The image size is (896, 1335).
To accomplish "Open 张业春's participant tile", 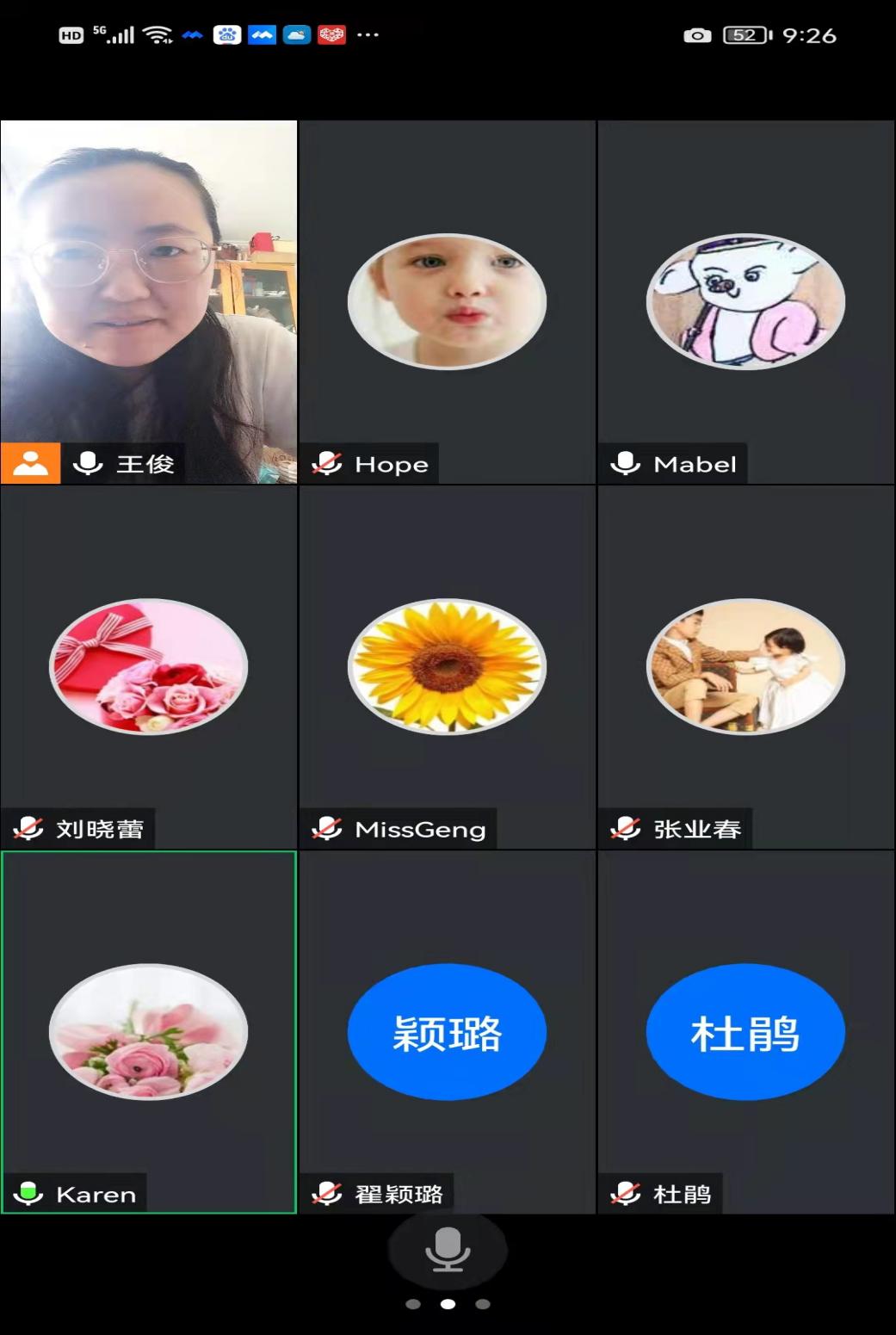I will pos(745,666).
